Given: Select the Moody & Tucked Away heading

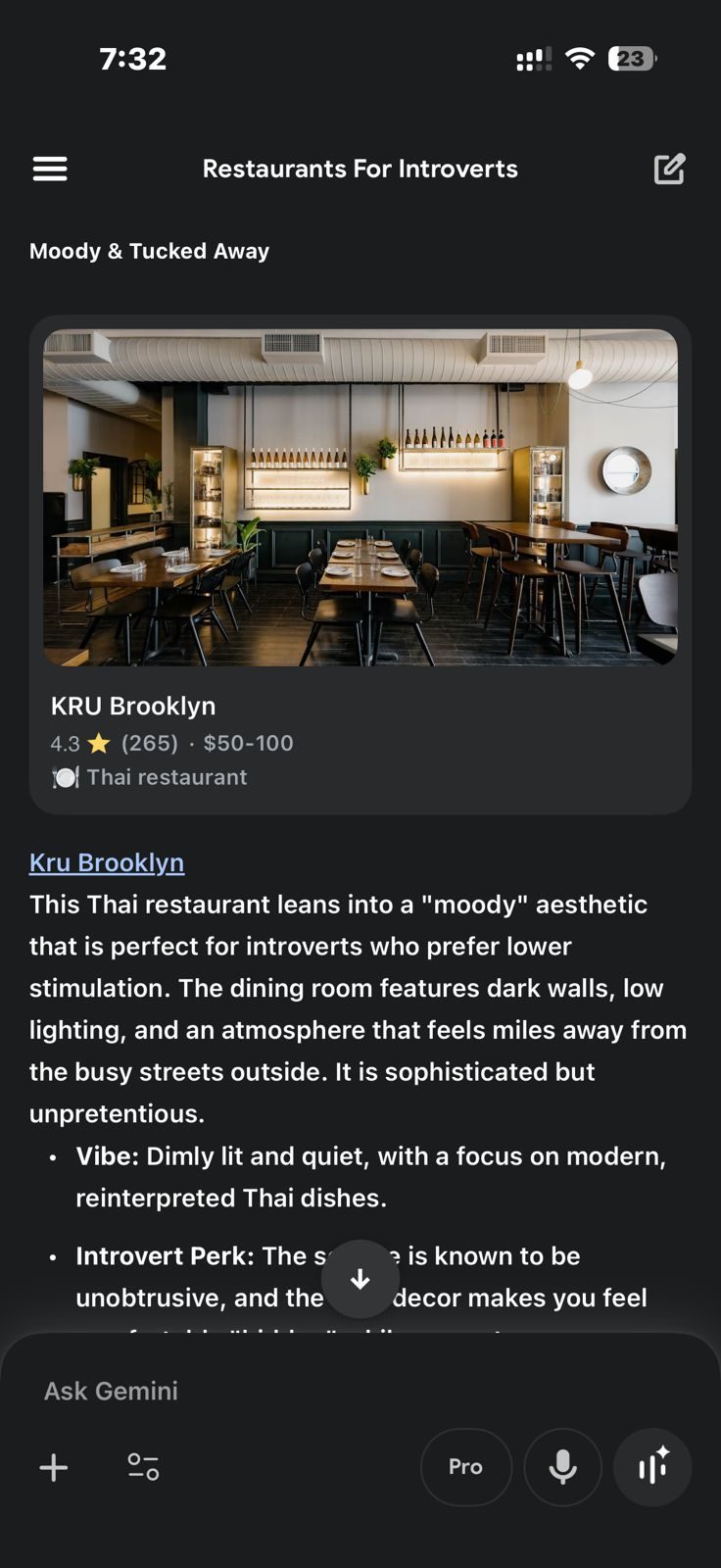Looking at the screenshot, I should [148, 251].
